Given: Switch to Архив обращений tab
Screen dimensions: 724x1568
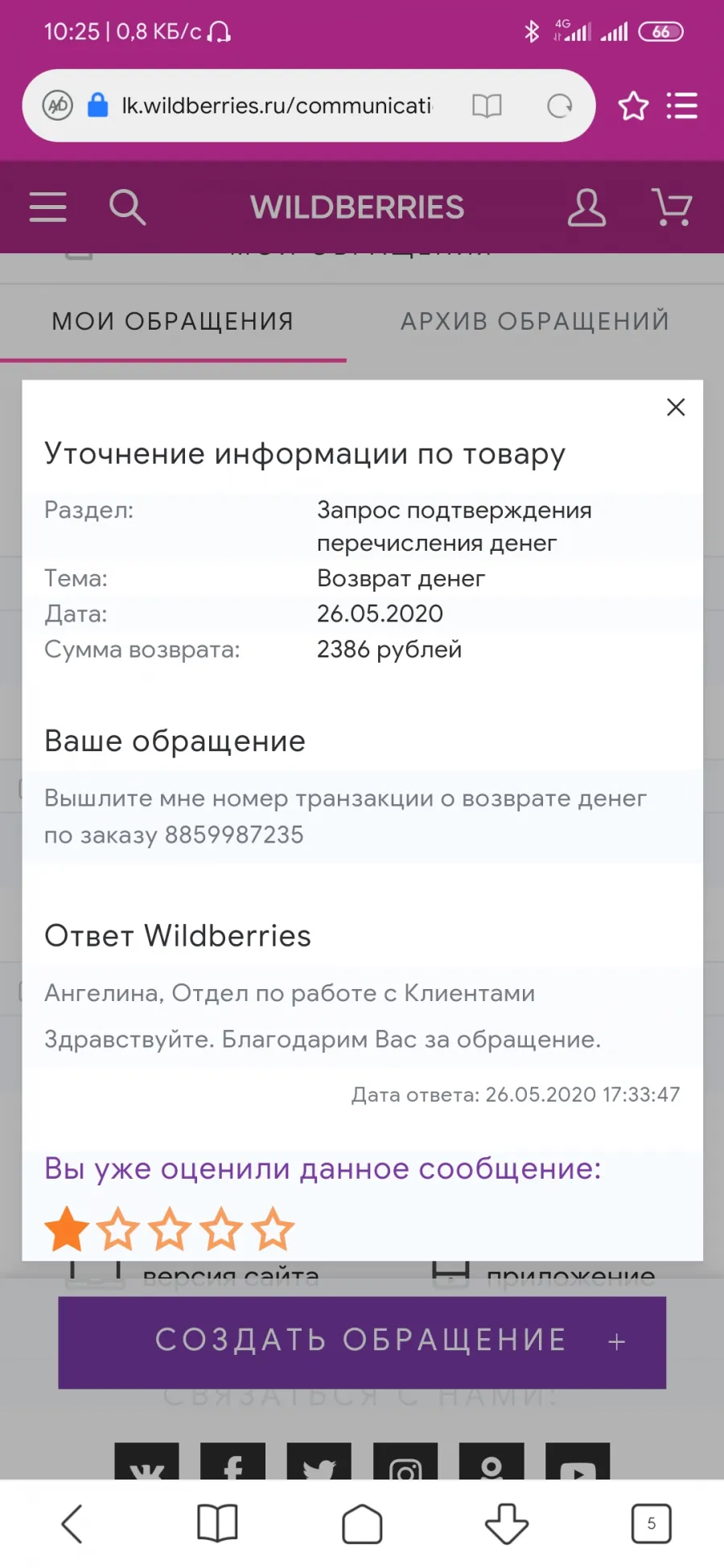Looking at the screenshot, I should [535, 321].
